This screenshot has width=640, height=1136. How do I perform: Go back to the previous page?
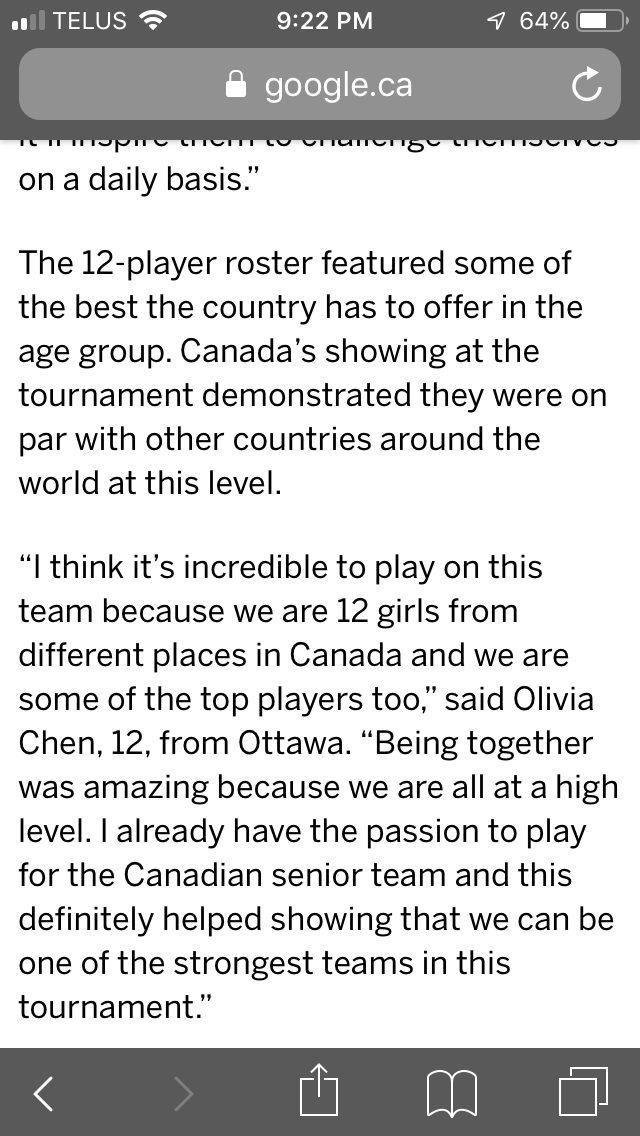tap(43, 1093)
